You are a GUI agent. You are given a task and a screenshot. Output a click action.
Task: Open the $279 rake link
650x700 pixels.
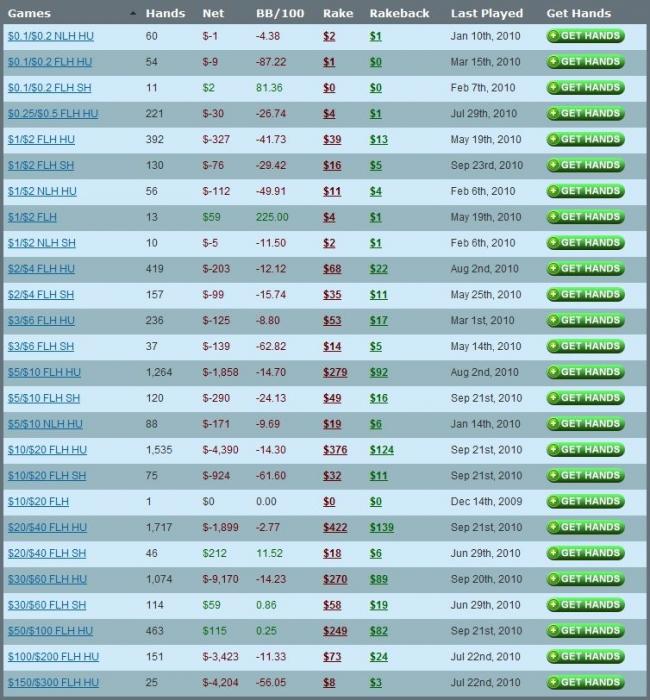tap(336, 372)
